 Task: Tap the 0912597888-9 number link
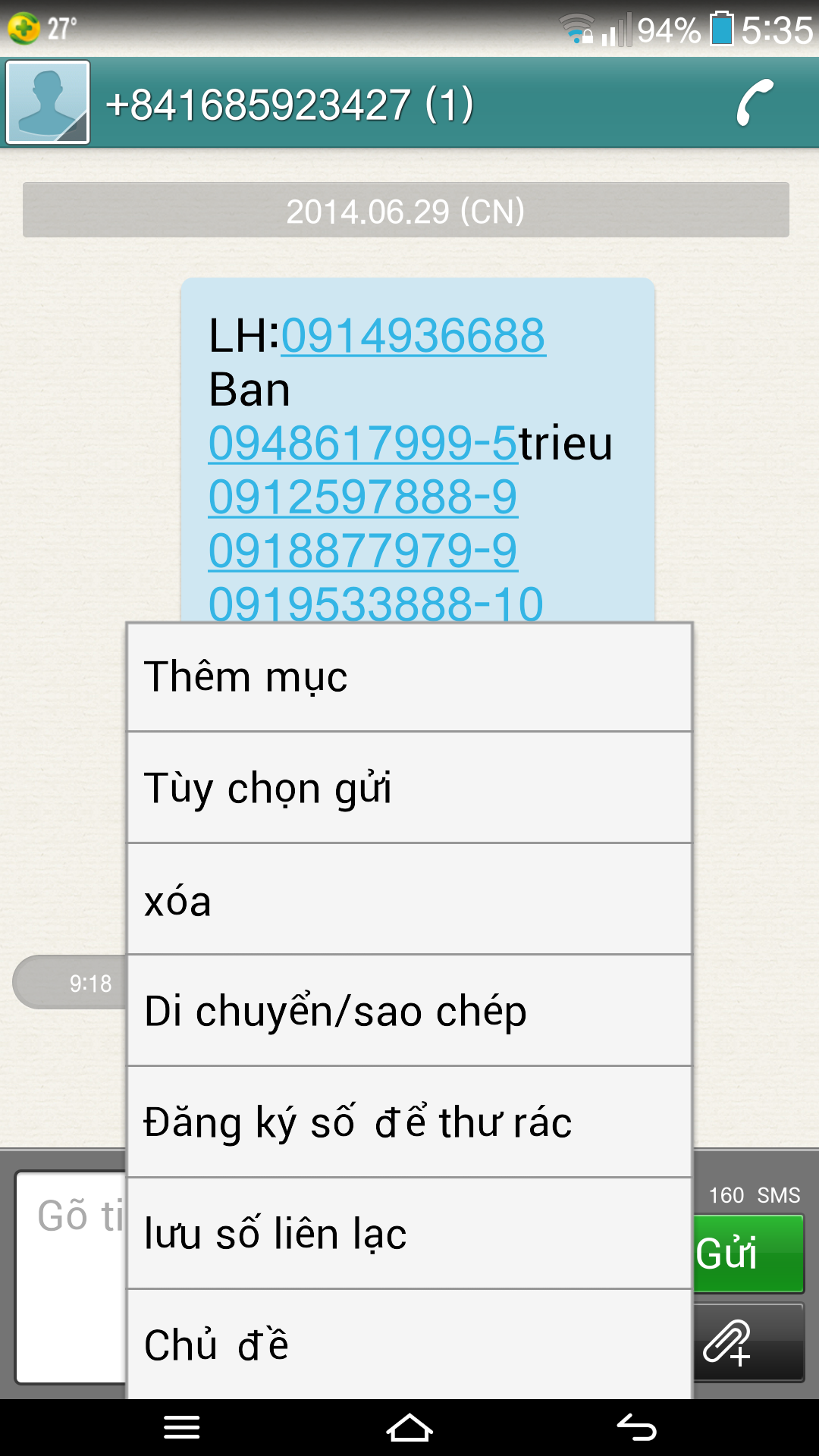click(363, 497)
